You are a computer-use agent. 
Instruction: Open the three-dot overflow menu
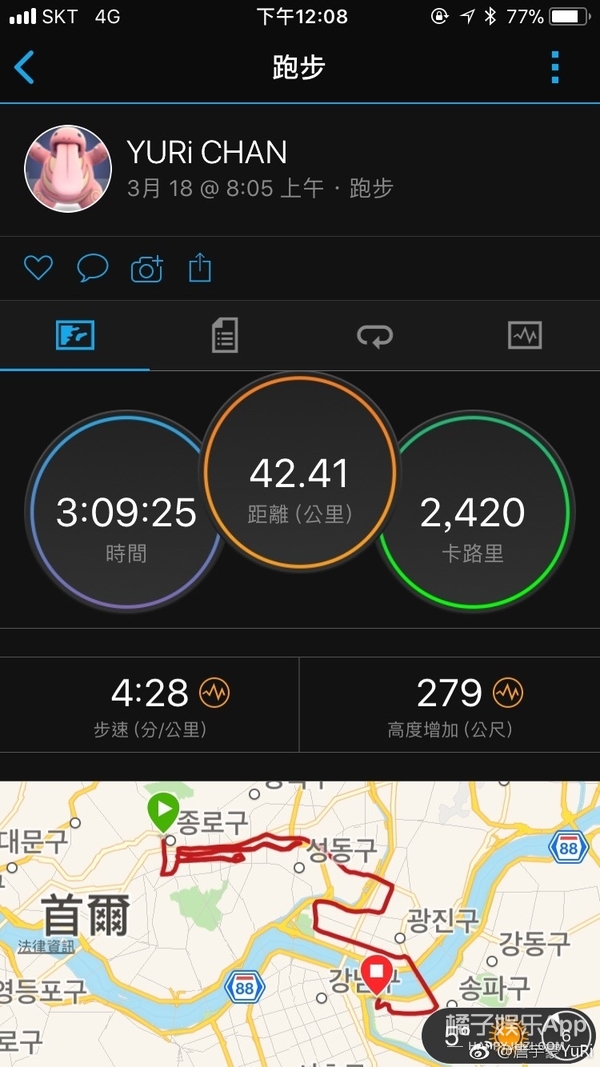click(555, 67)
